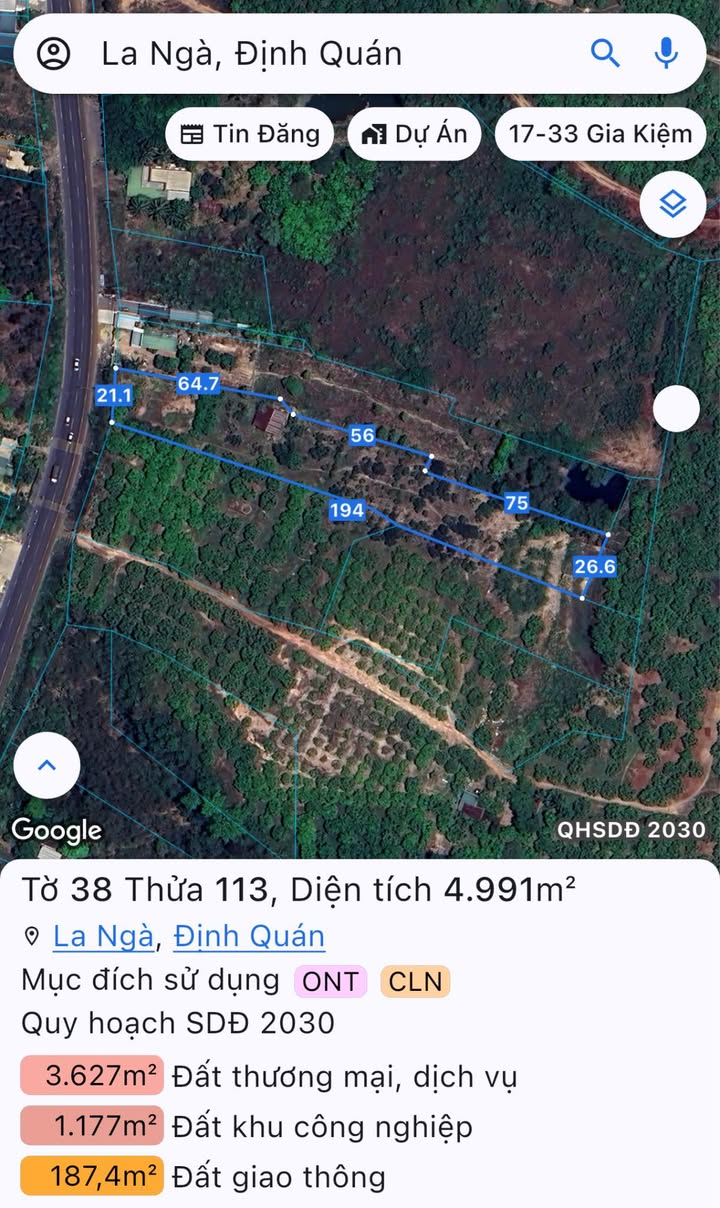Tap the 17-33 Gia Kiệm chip
Viewport: 720px width, 1208px height.
pyautogui.click(x=600, y=134)
